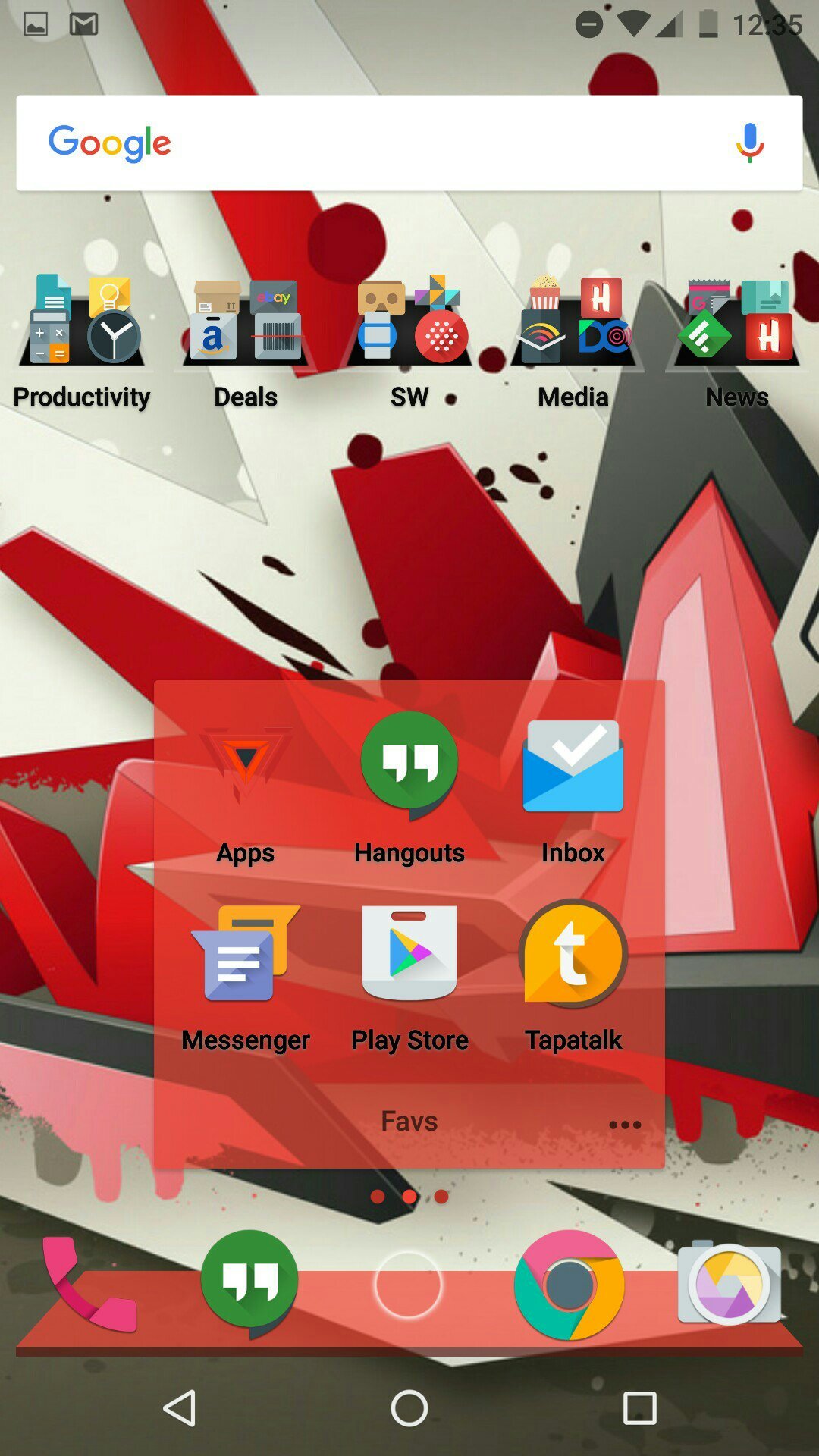Launch the Messenger app

[x=246, y=954]
